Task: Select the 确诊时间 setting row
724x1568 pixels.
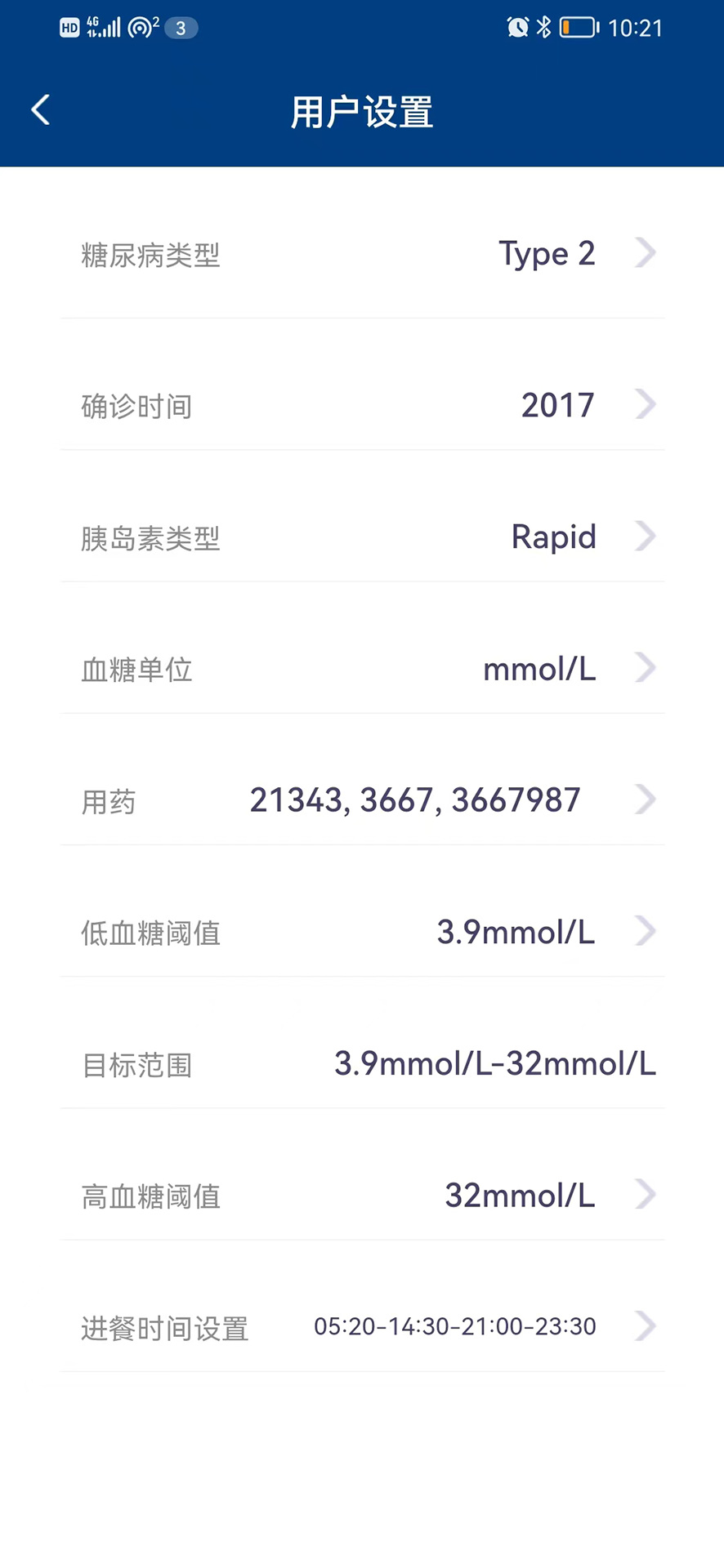Action: (x=362, y=405)
